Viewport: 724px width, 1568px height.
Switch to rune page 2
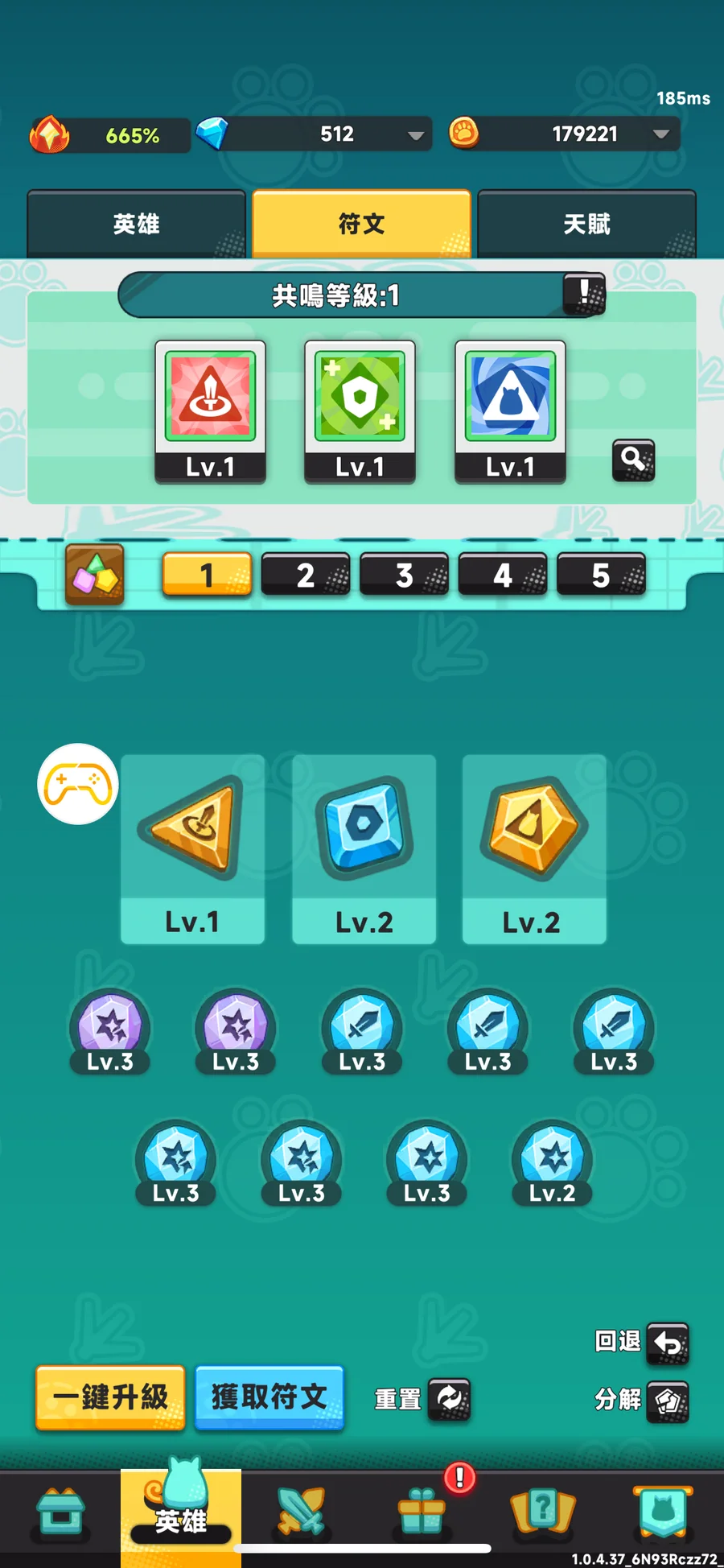point(306,575)
